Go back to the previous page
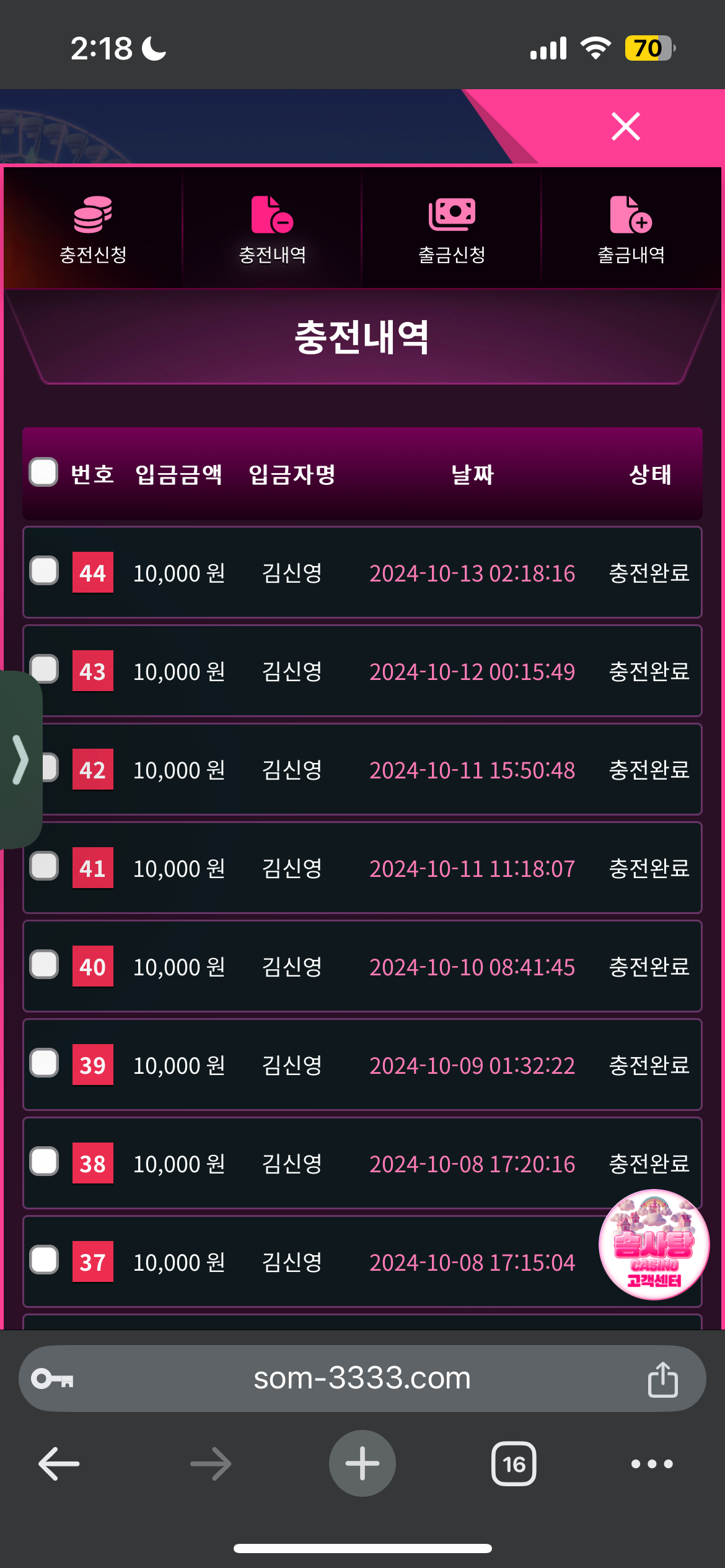The image size is (725, 1568). click(x=59, y=1464)
